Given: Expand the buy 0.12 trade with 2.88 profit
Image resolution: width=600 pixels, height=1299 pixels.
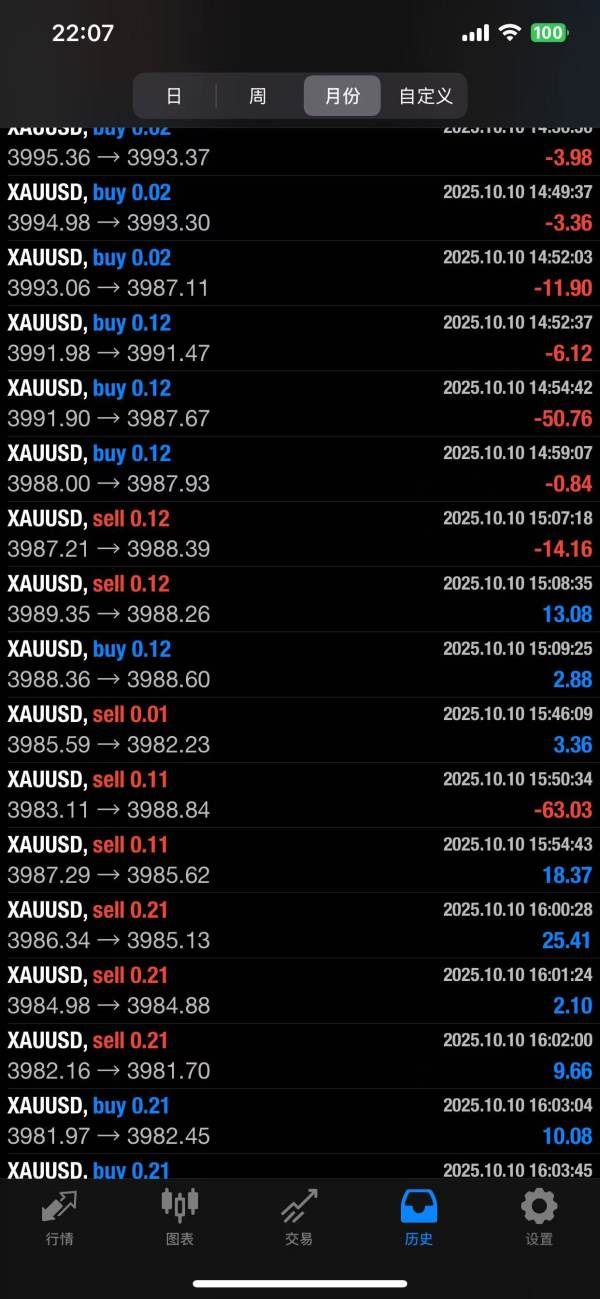Looking at the screenshot, I should (x=300, y=664).
